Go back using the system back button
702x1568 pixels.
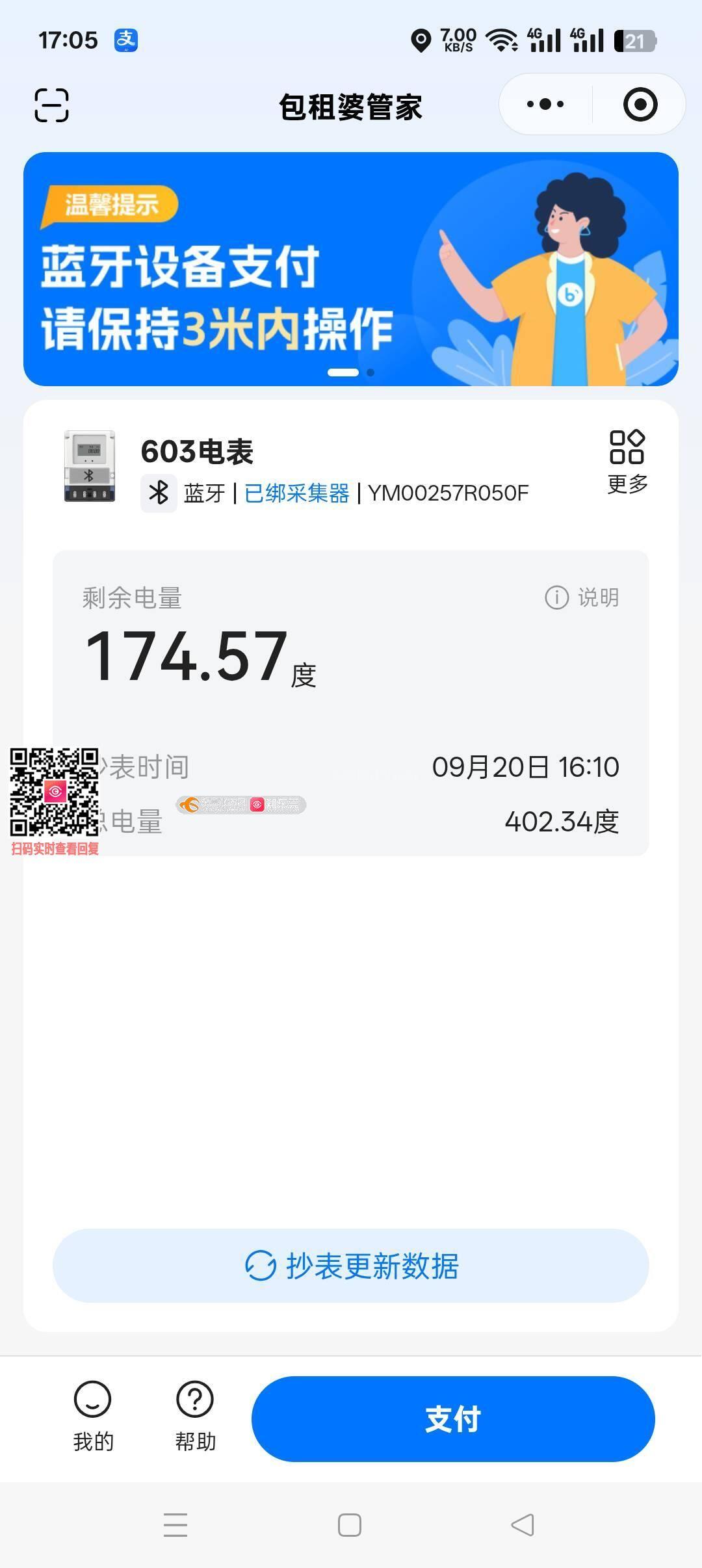(523, 1524)
